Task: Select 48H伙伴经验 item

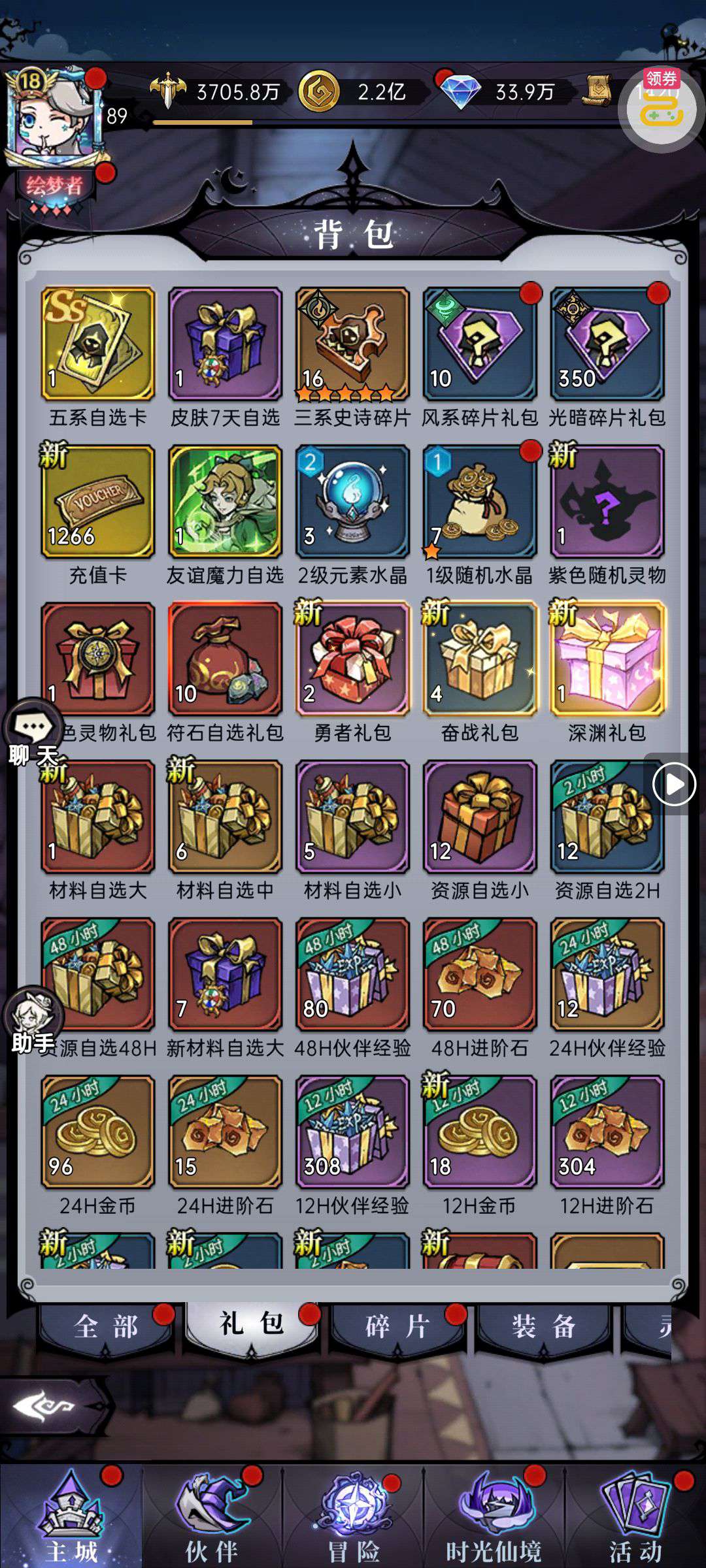Action: pyautogui.click(x=352, y=974)
